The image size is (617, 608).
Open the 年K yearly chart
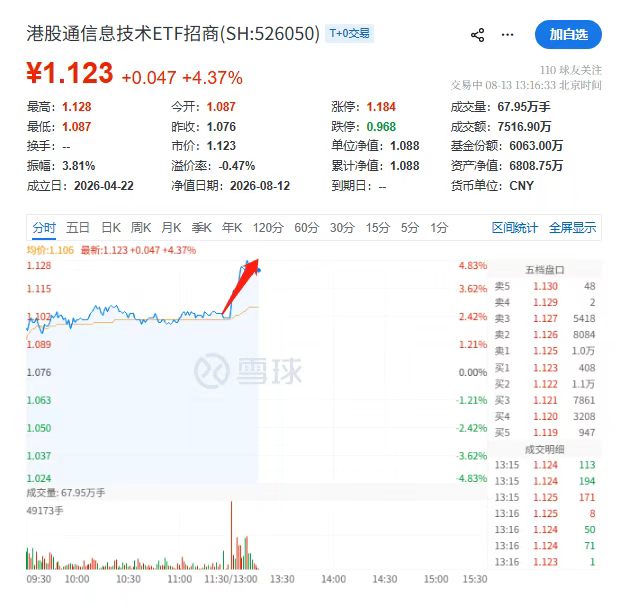tap(232, 227)
